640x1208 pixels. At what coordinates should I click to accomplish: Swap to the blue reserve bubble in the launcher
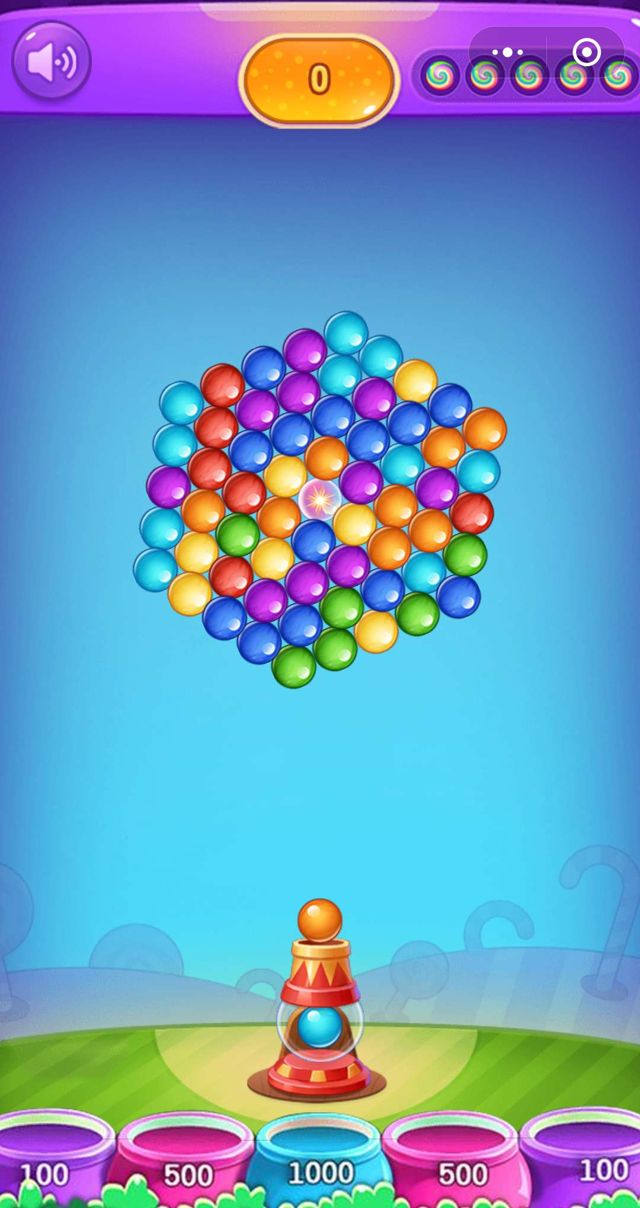[x=321, y=1026]
